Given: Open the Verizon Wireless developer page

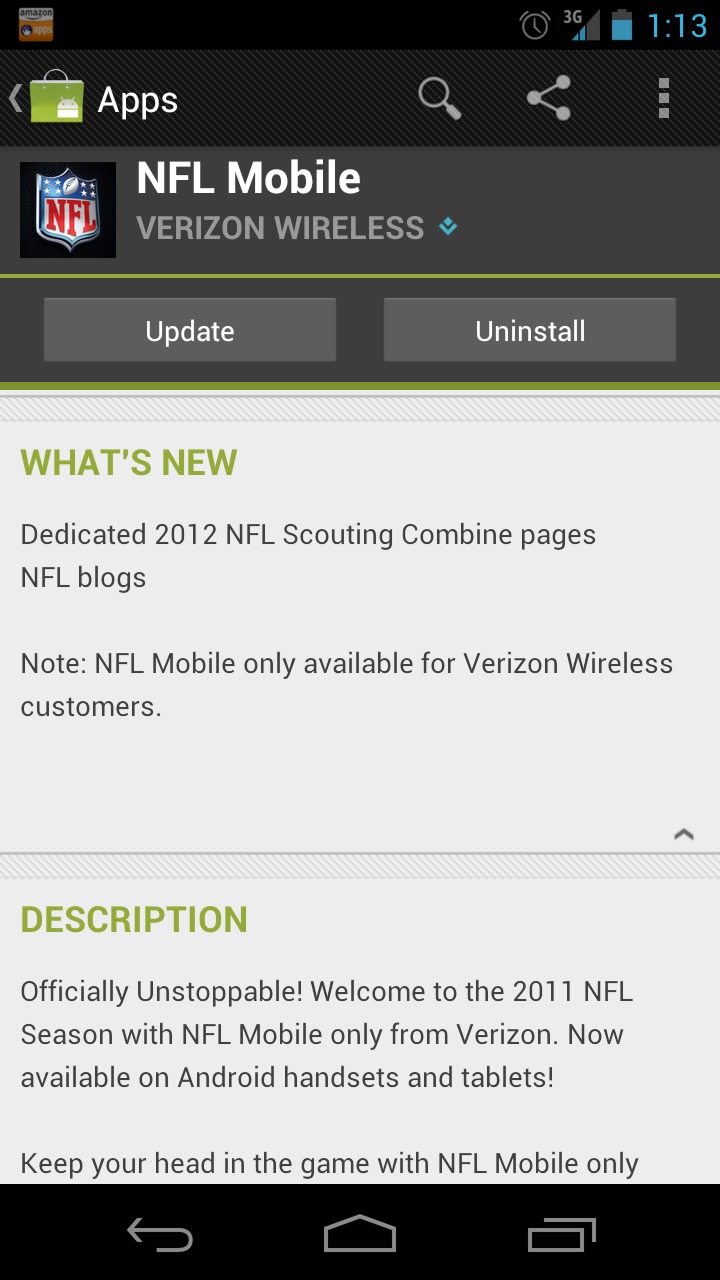Looking at the screenshot, I should coord(297,228).
